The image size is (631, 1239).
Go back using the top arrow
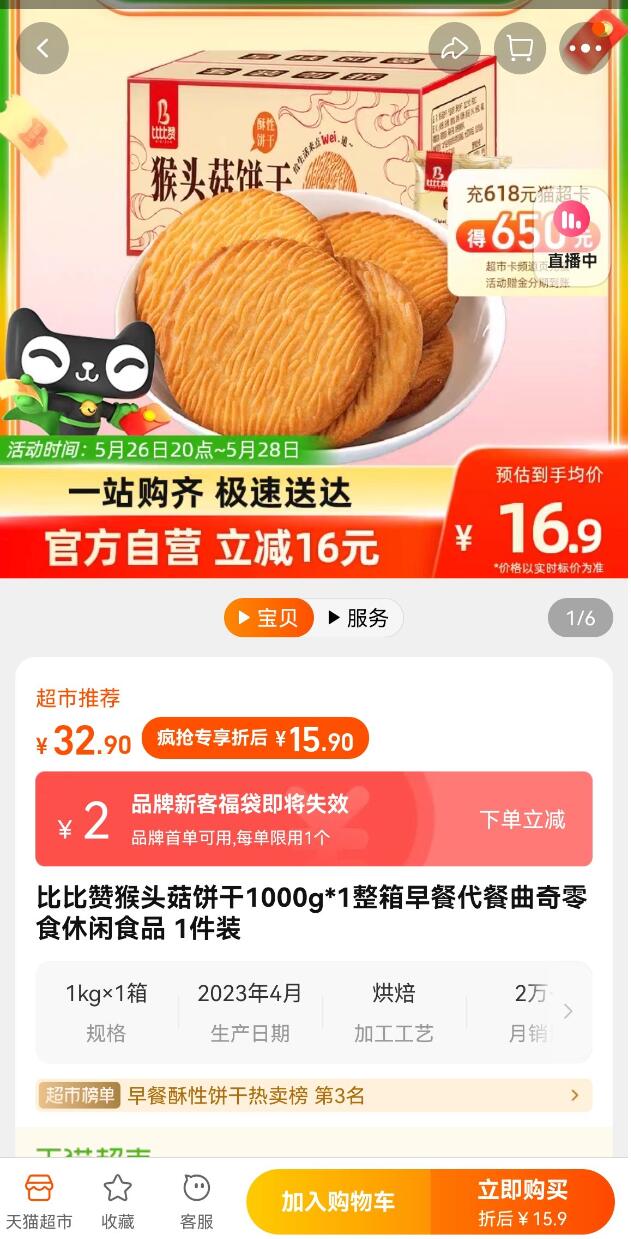pos(43,48)
